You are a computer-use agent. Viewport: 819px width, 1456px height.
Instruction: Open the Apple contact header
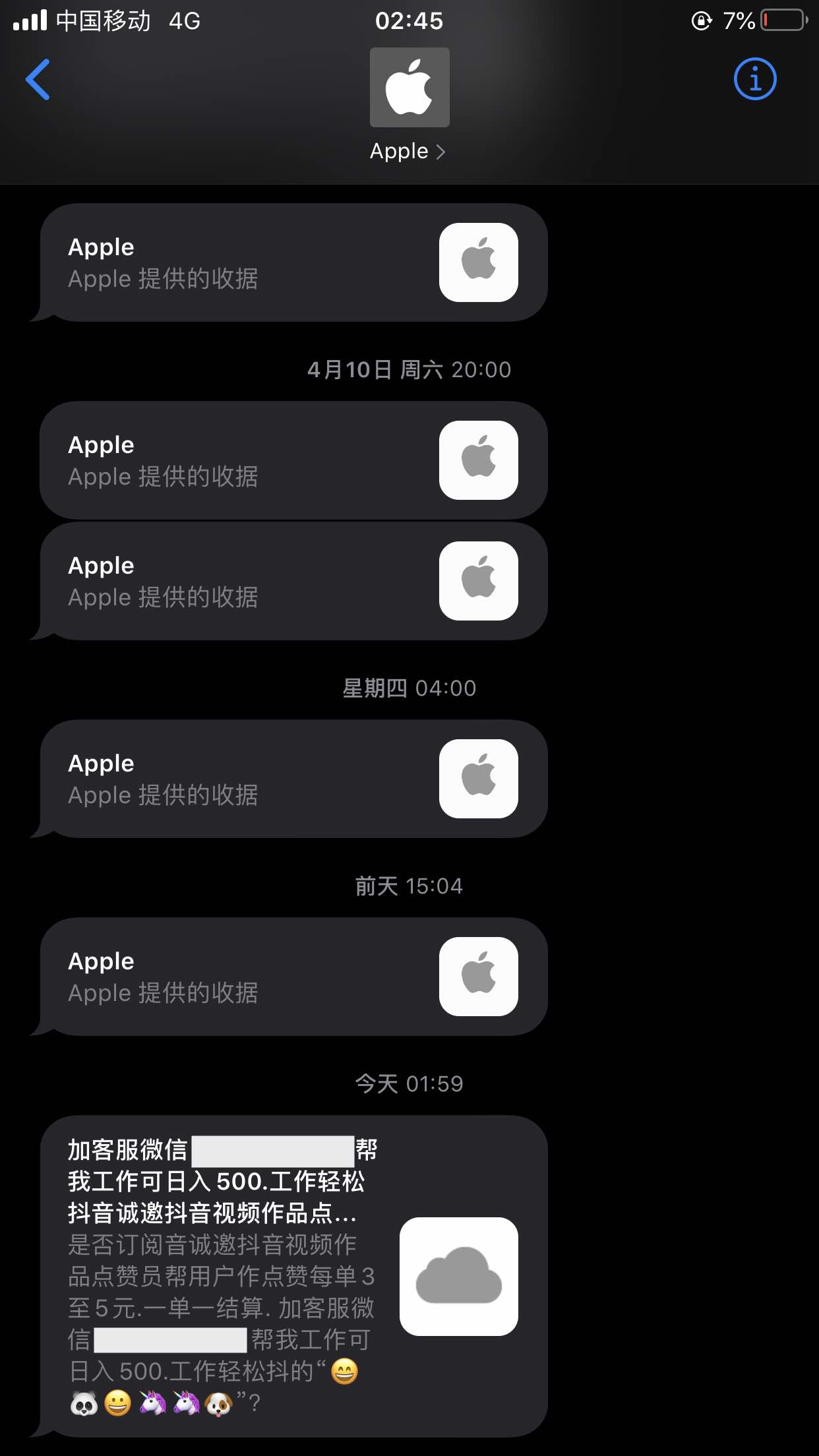[x=408, y=106]
